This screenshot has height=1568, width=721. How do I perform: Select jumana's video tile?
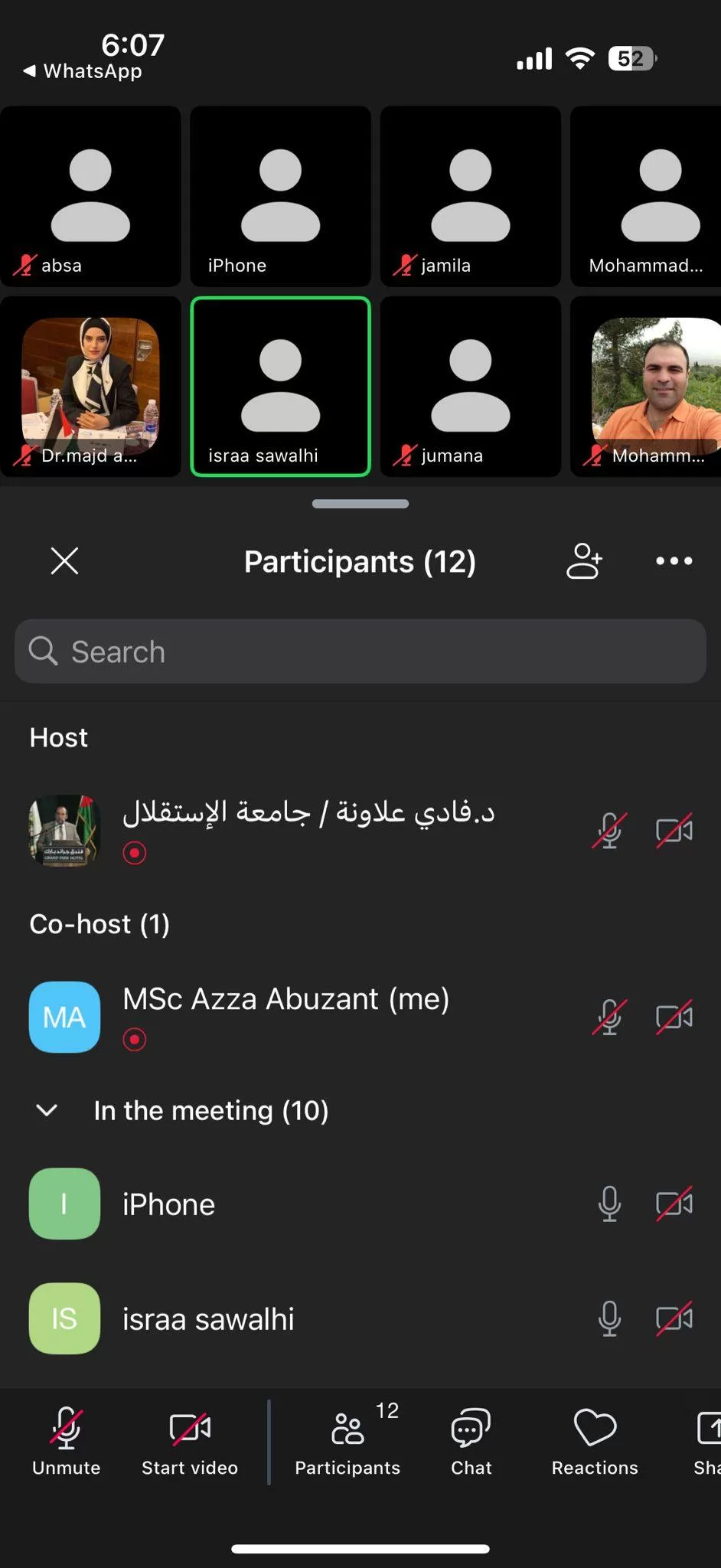pos(470,386)
